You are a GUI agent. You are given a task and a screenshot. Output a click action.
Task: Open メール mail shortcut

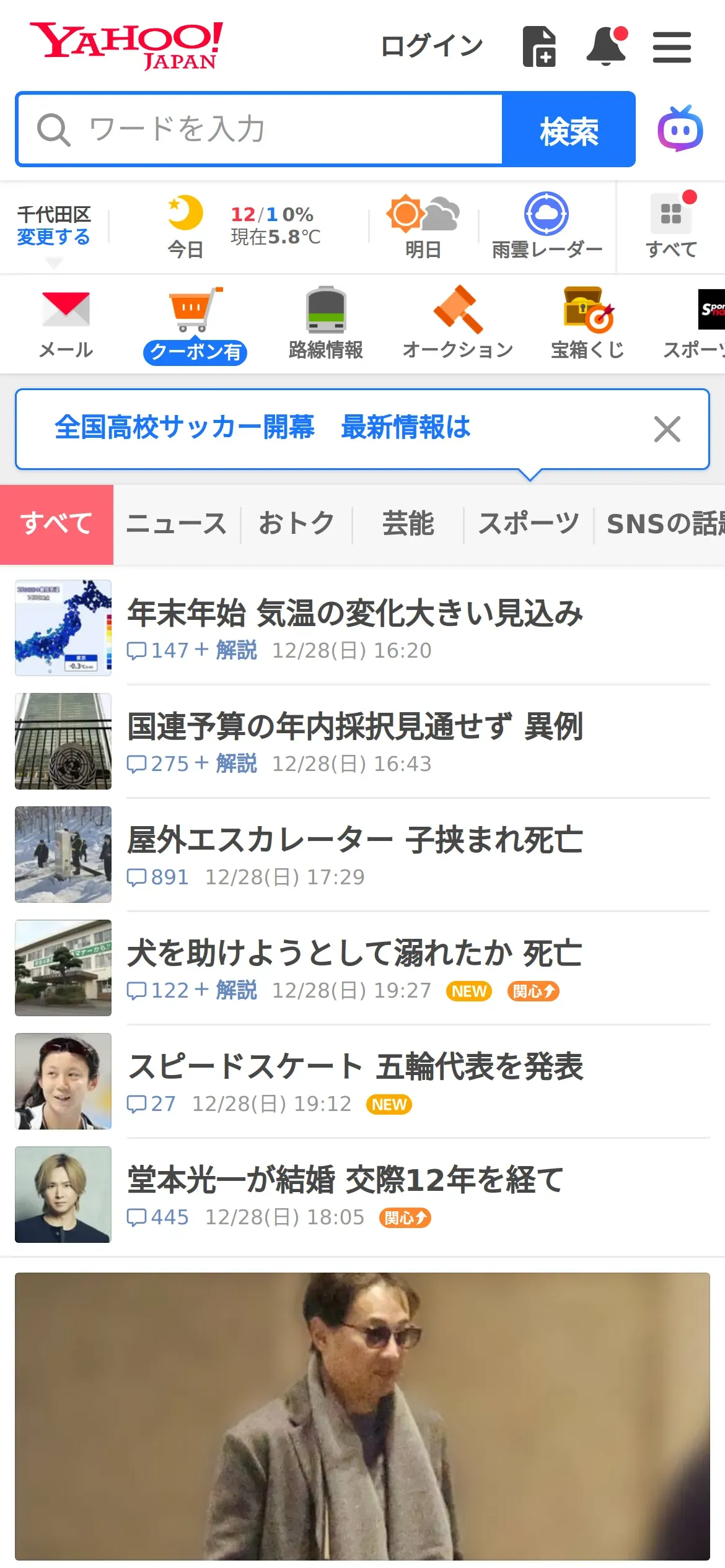point(66,323)
